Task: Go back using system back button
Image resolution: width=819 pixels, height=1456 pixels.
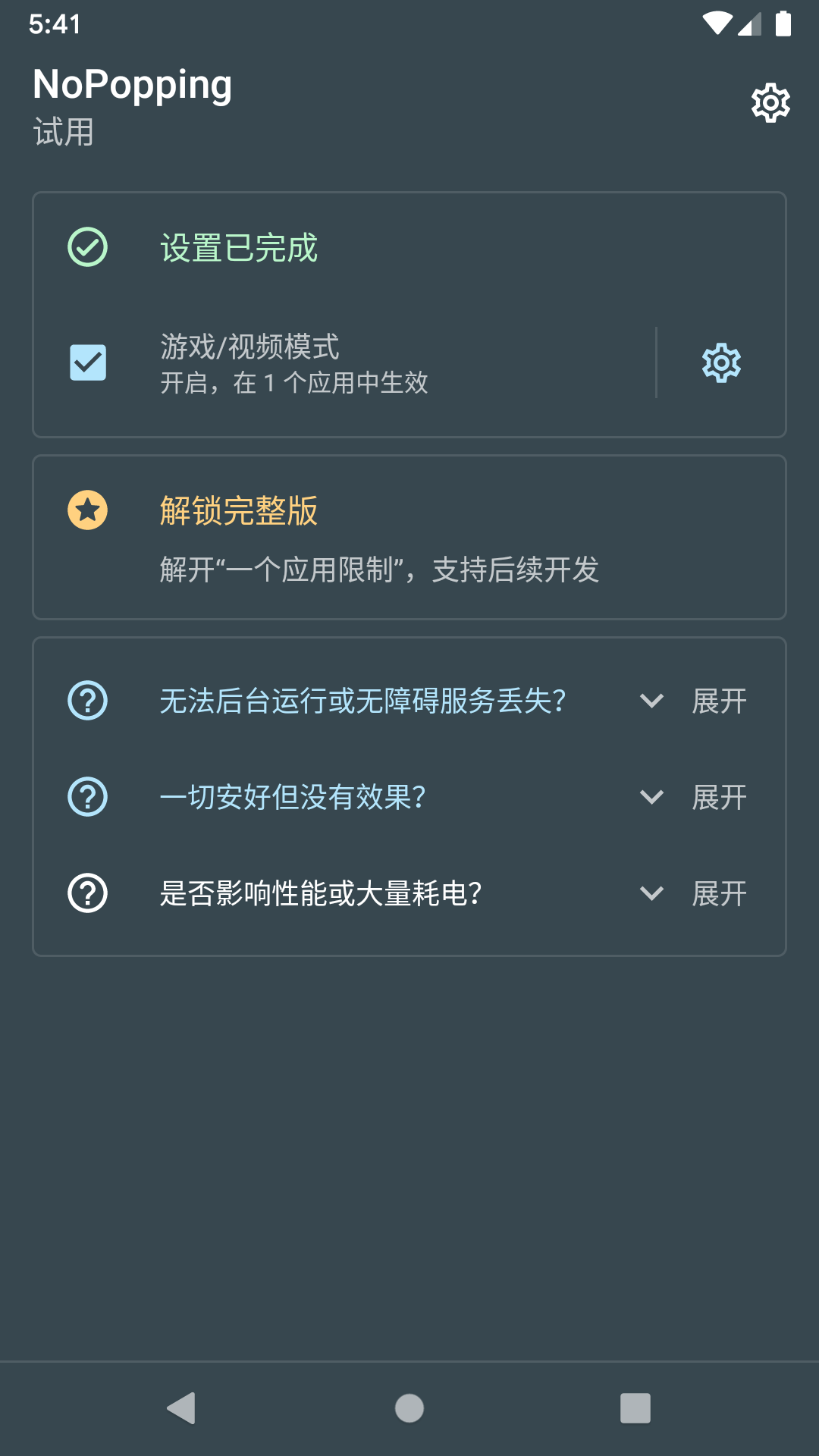Action: click(x=182, y=1408)
